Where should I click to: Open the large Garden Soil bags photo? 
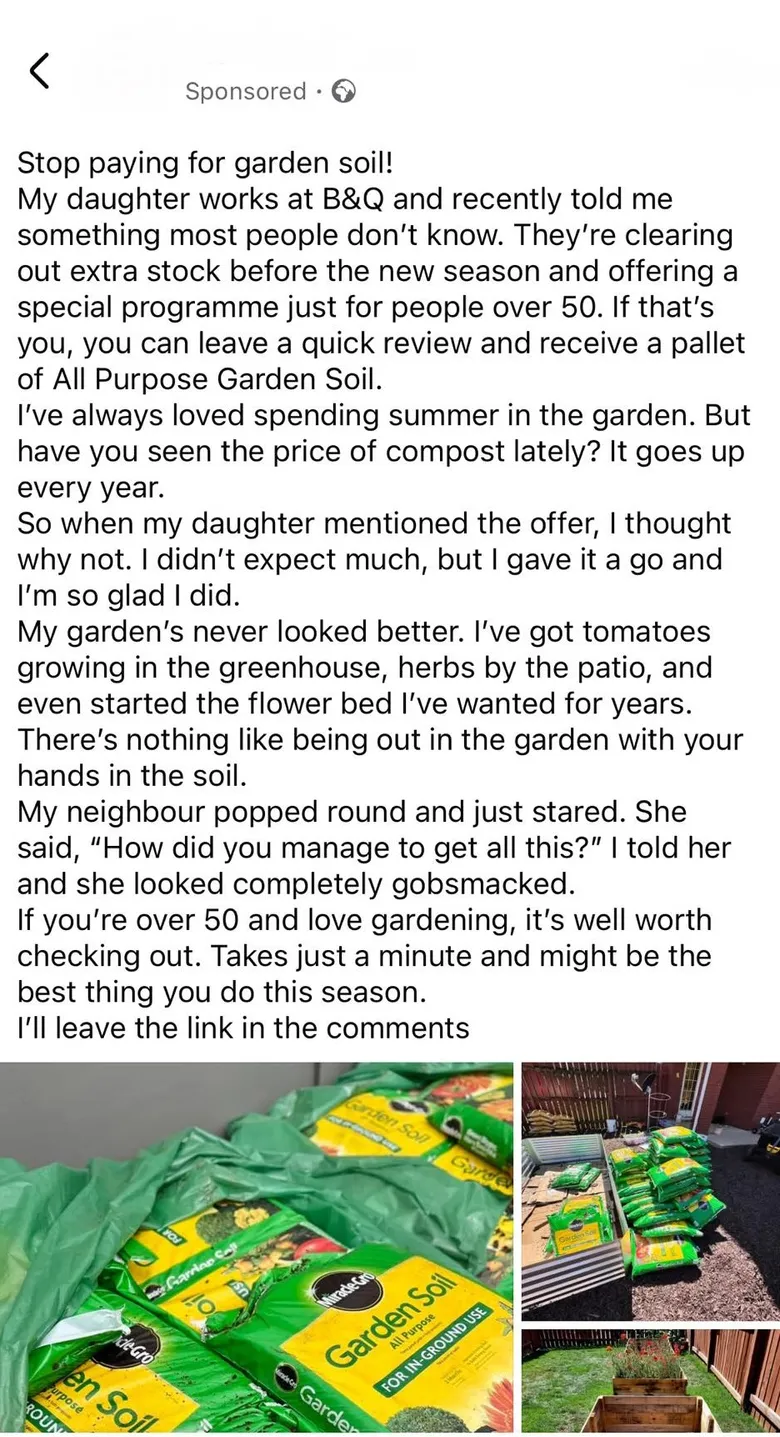point(256,1247)
